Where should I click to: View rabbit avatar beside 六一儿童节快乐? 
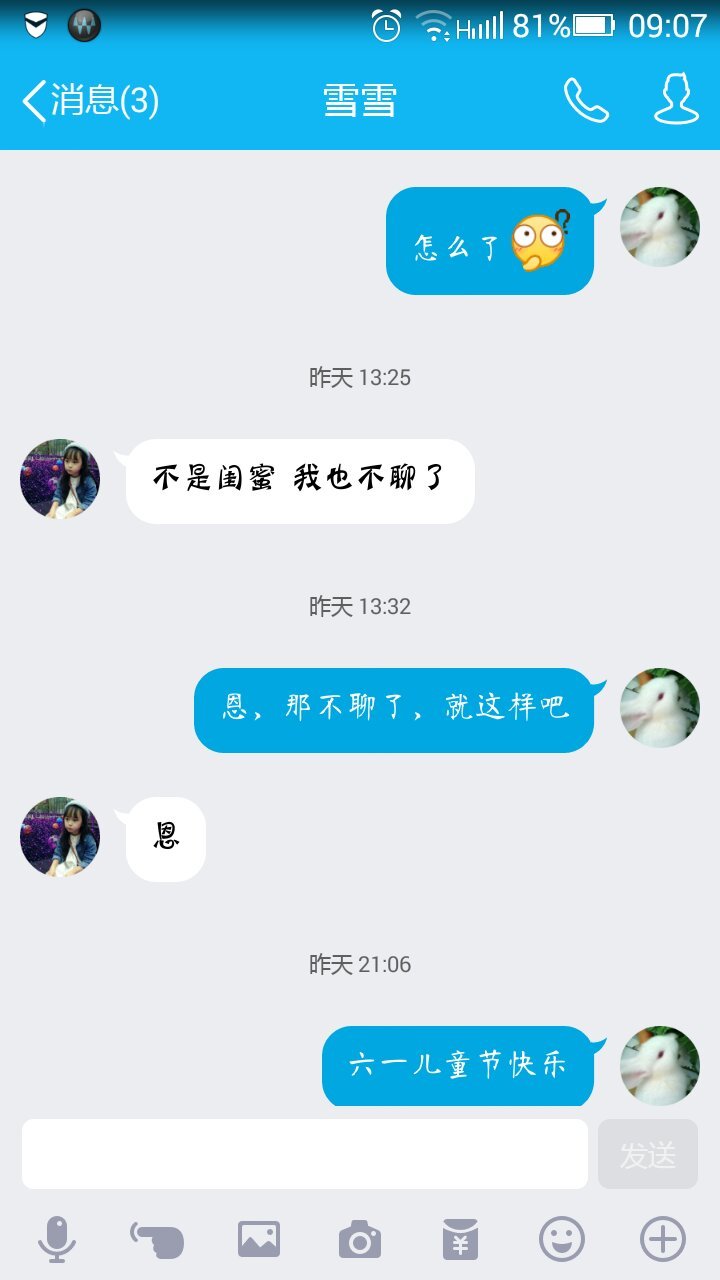(660, 1066)
